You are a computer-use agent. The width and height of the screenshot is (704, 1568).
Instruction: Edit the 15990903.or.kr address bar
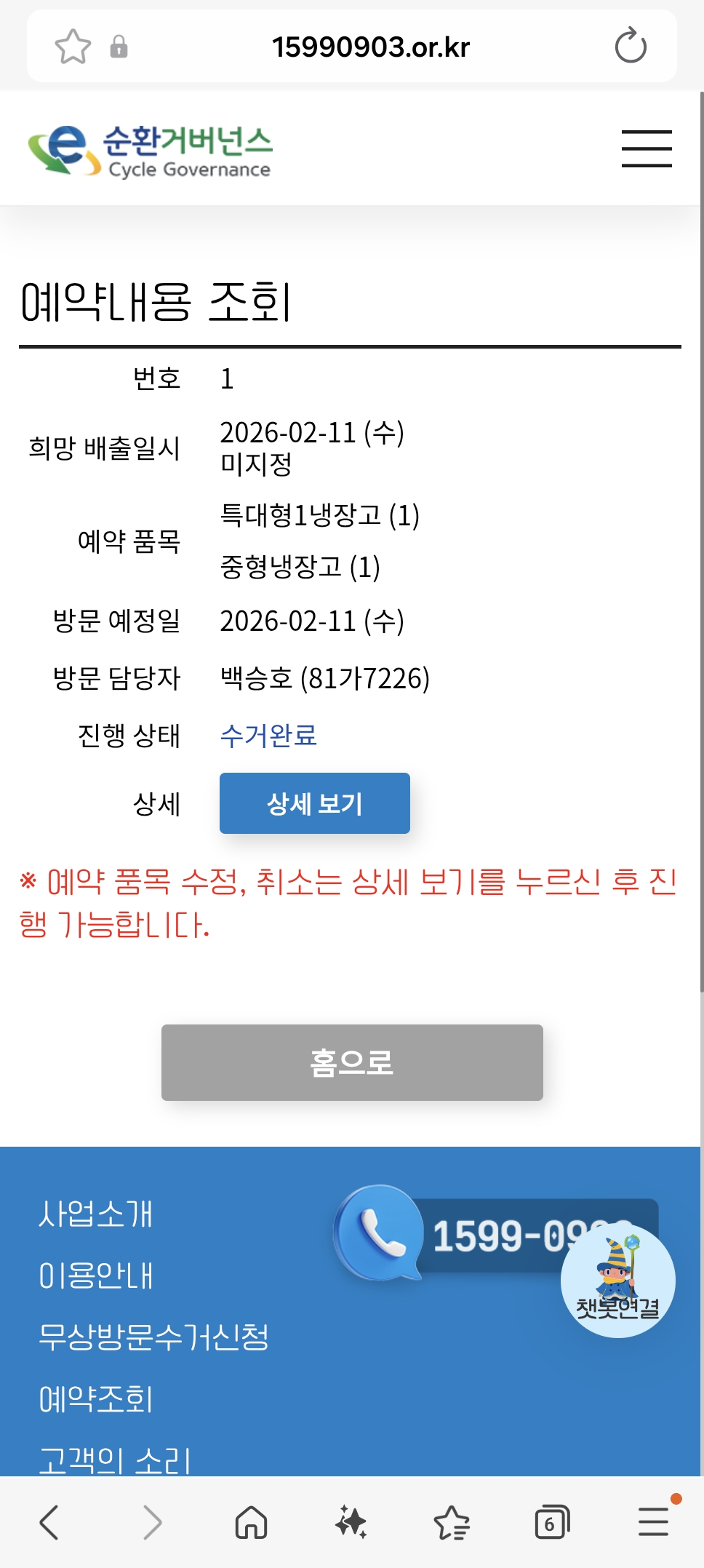[x=370, y=47]
